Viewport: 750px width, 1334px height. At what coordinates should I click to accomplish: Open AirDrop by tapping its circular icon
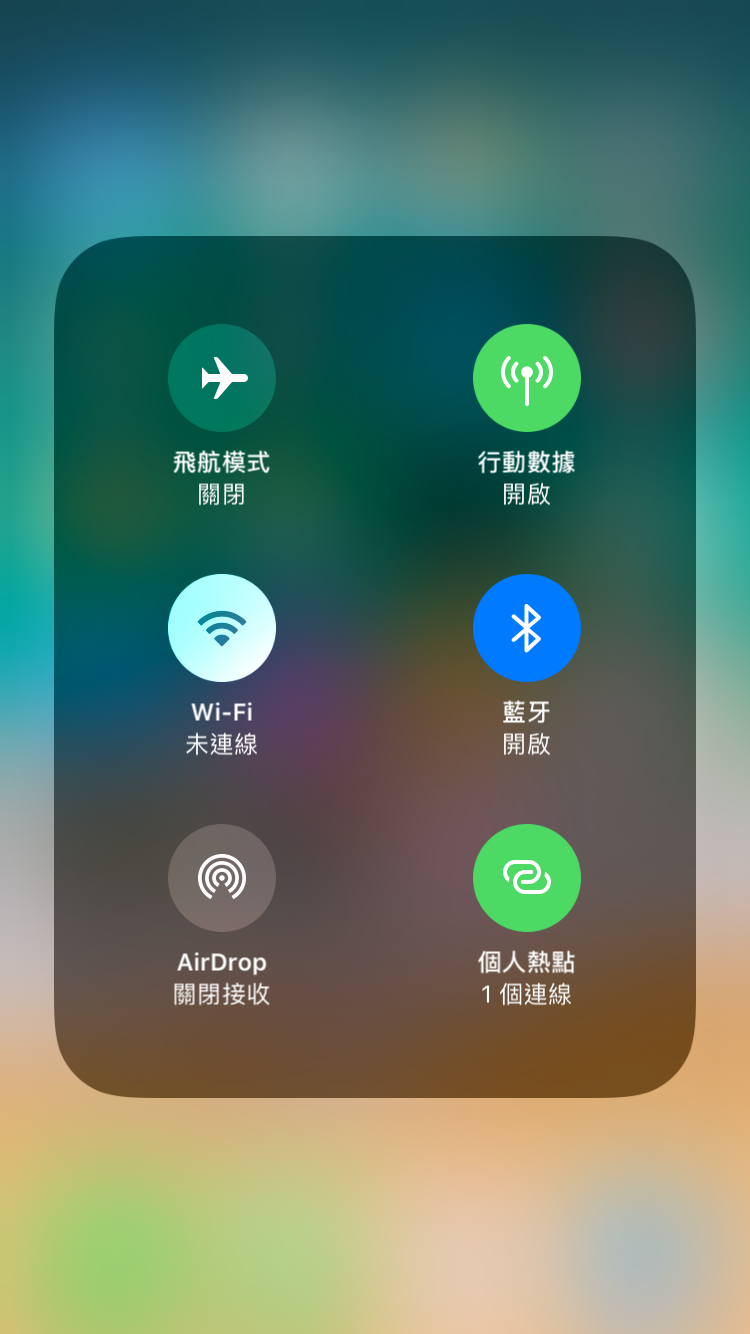[x=222, y=877]
